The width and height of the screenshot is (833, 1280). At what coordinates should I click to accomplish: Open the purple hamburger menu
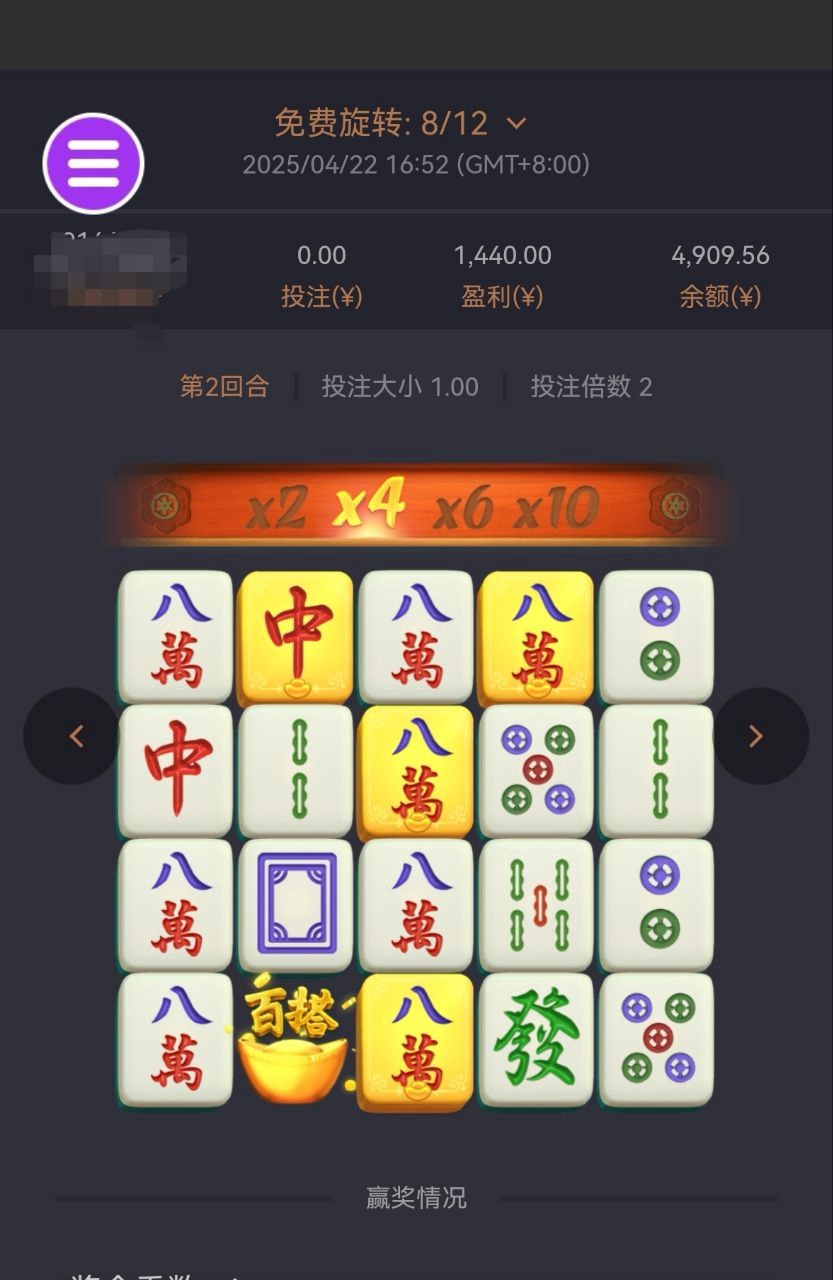[93, 163]
